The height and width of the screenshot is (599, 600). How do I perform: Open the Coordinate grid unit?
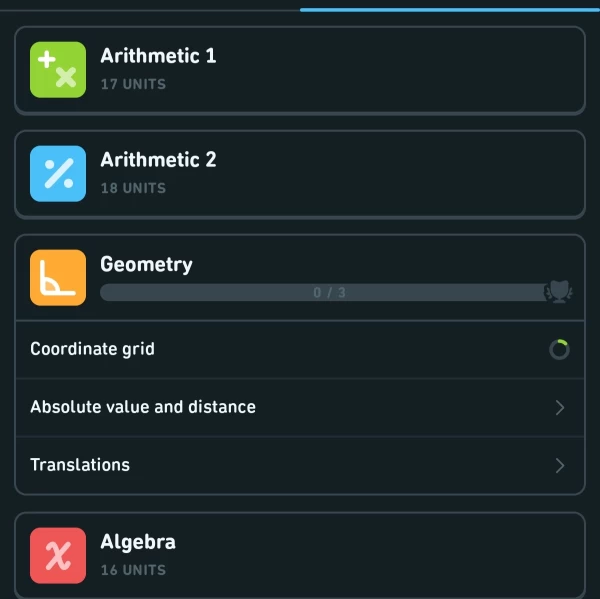point(299,350)
